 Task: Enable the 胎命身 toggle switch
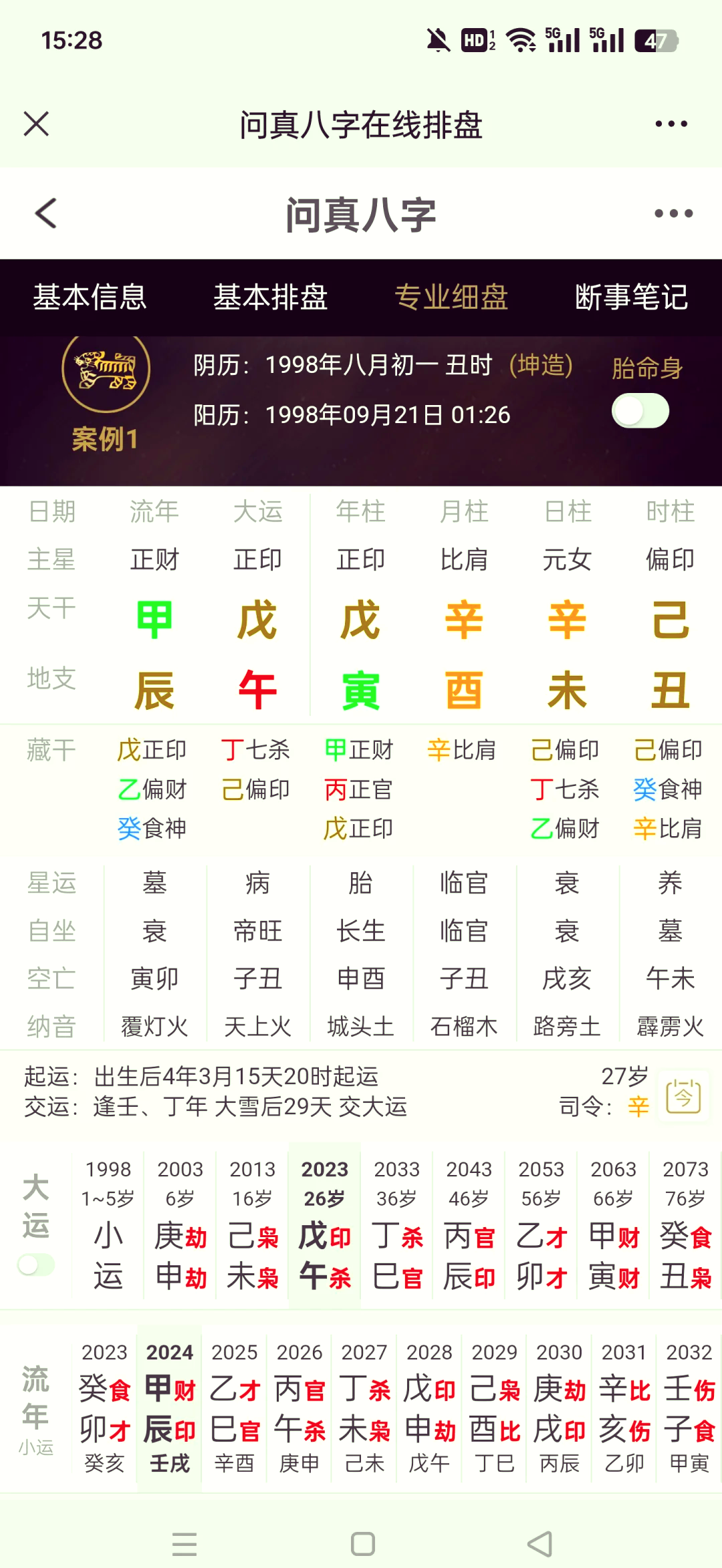pyautogui.click(x=640, y=410)
